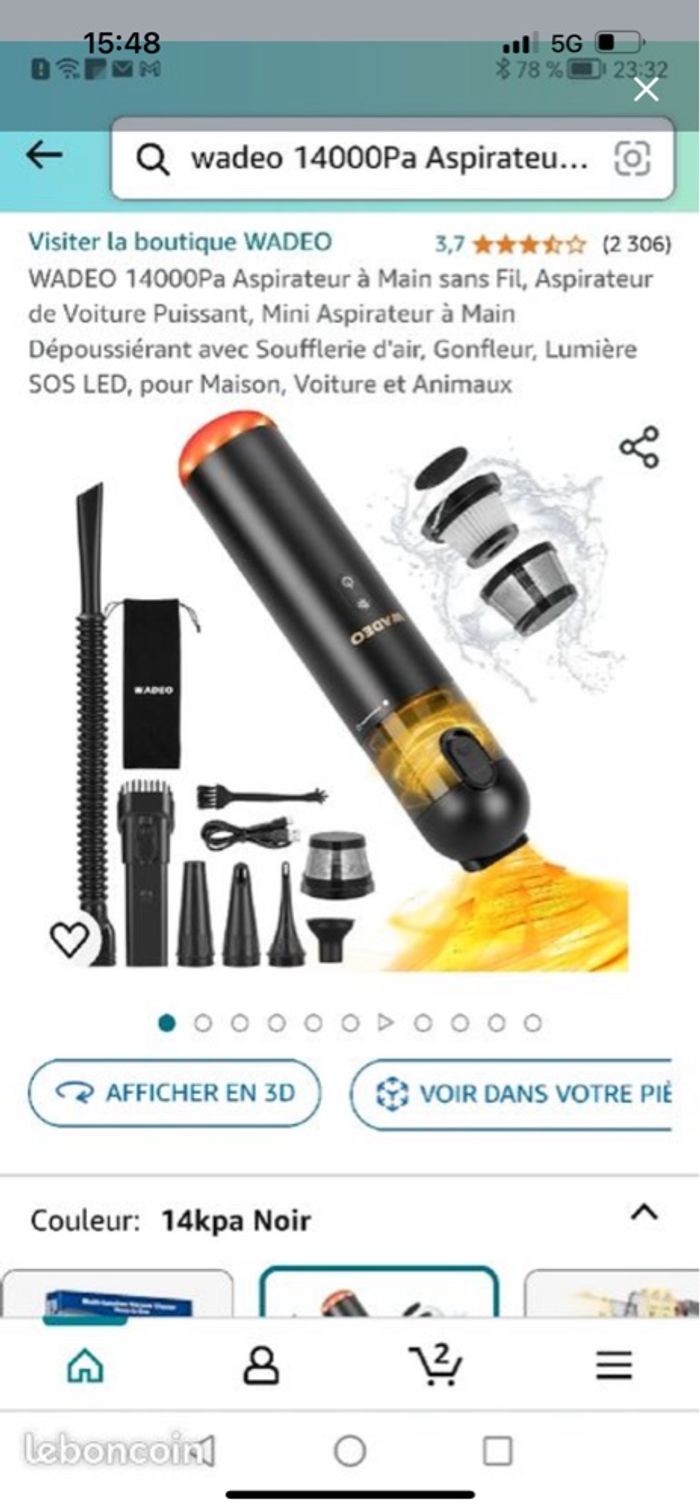Go back with the arrow icon

tap(44, 154)
